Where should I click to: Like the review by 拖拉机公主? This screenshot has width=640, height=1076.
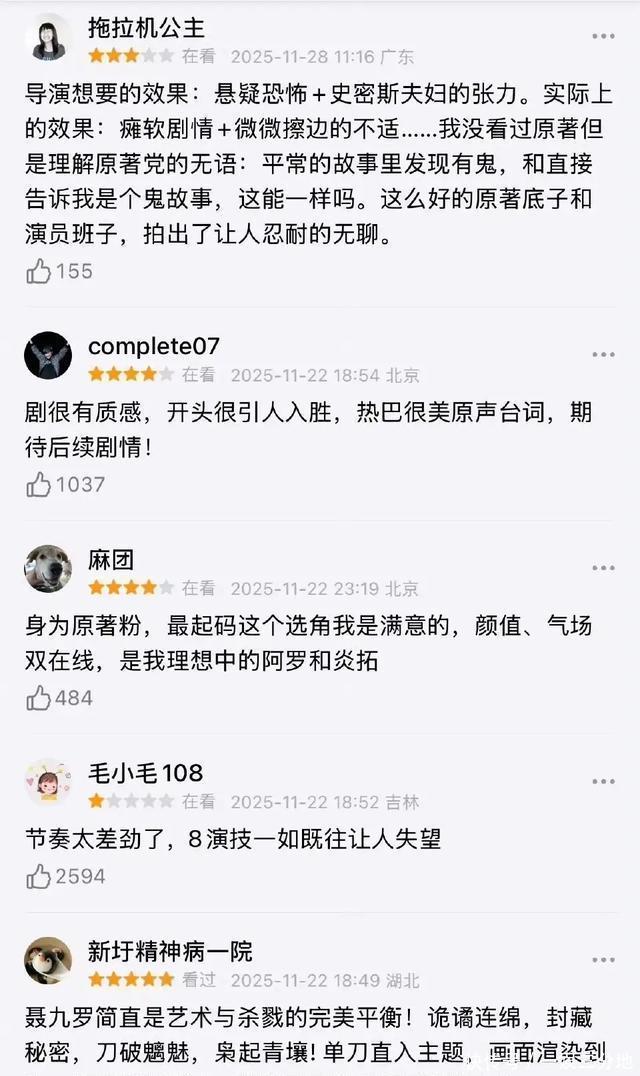tap(39, 271)
